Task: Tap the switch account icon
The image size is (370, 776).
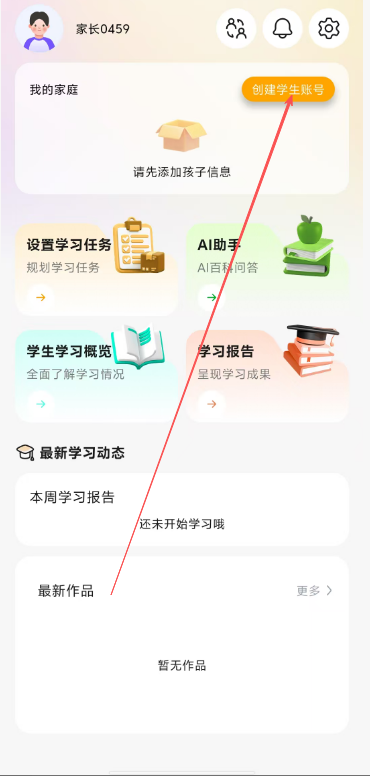Action: [236, 28]
